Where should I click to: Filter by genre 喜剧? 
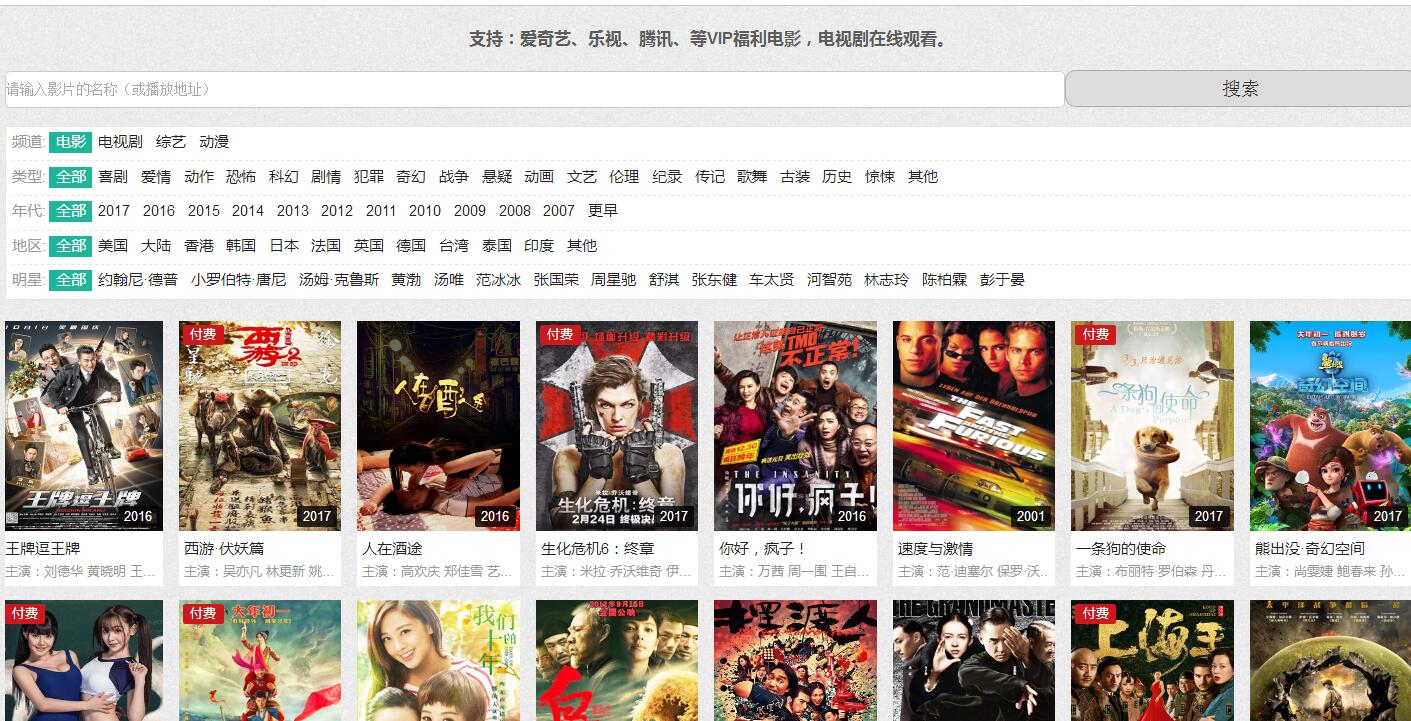click(x=113, y=177)
